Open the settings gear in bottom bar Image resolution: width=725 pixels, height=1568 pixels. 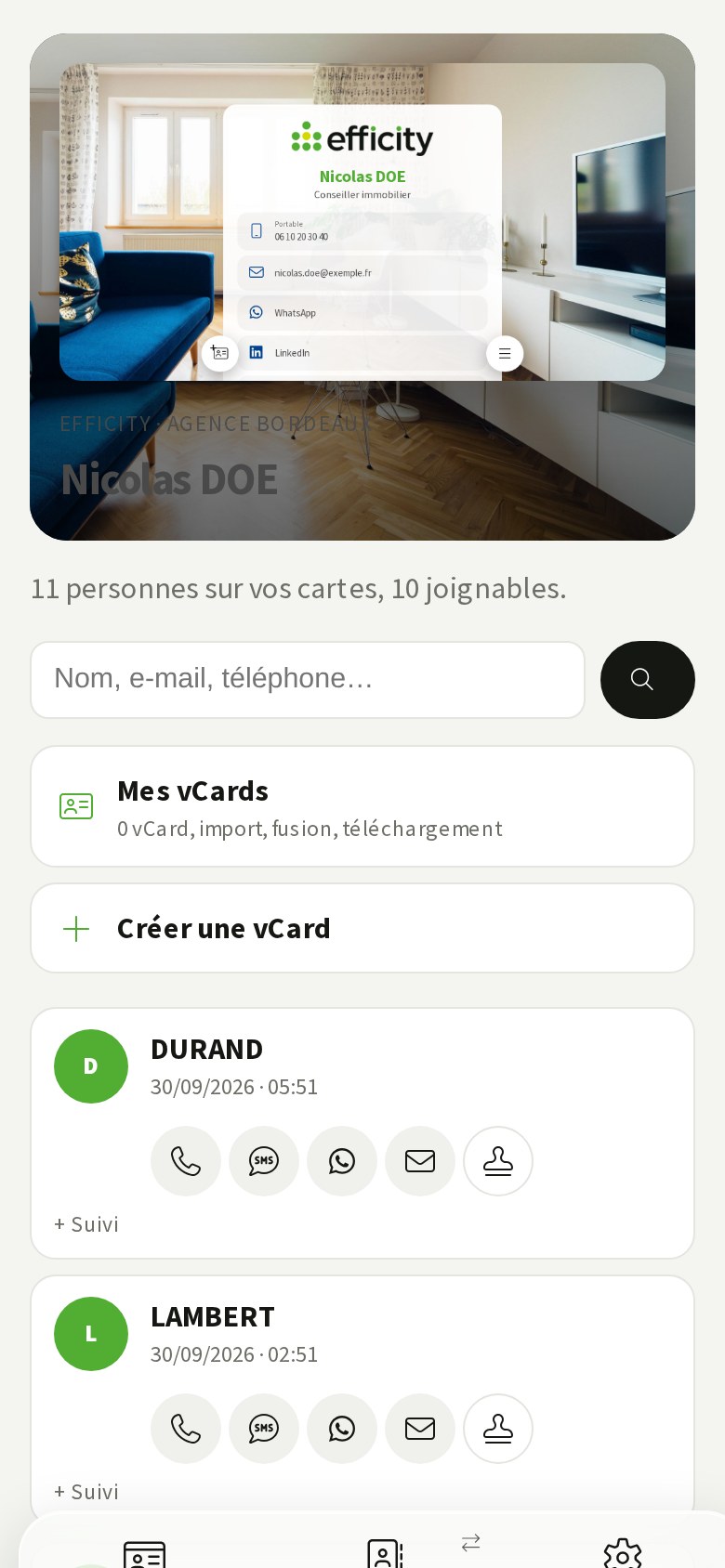(x=622, y=1553)
